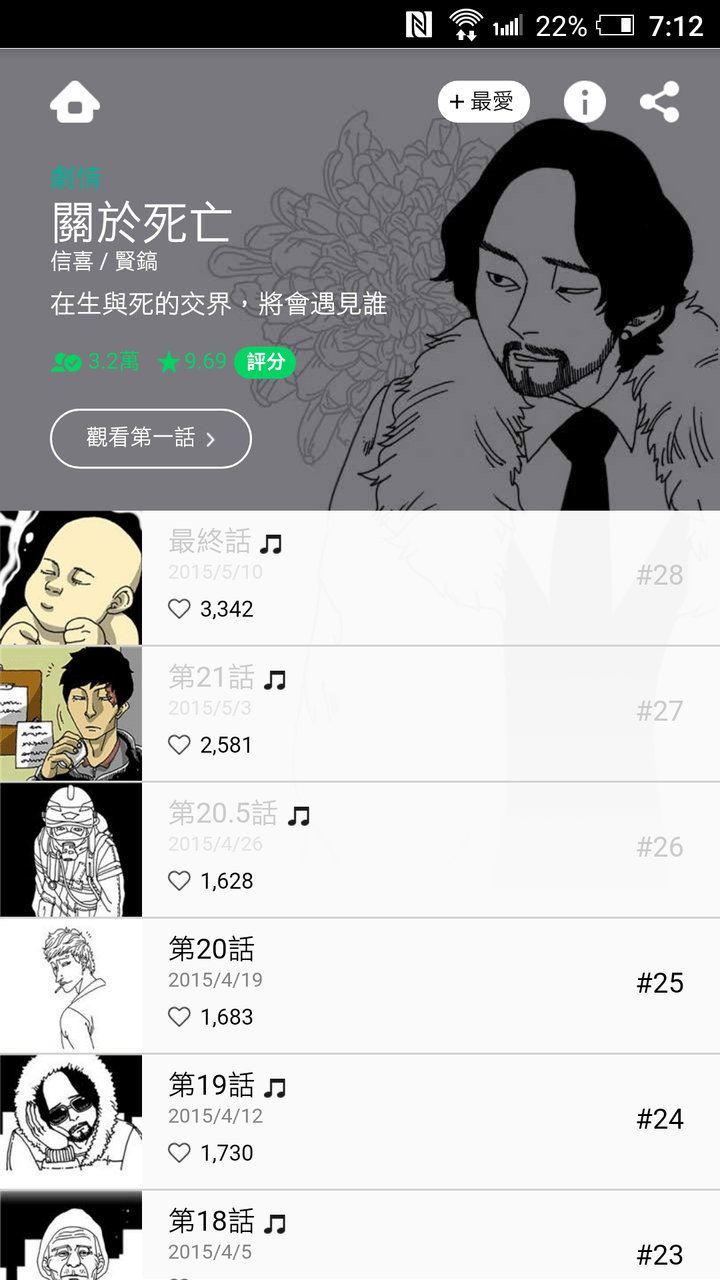Tap the heart icon under 最終話
Screen dimensions: 720x1280
pyautogui.click(x=179, y=608)
